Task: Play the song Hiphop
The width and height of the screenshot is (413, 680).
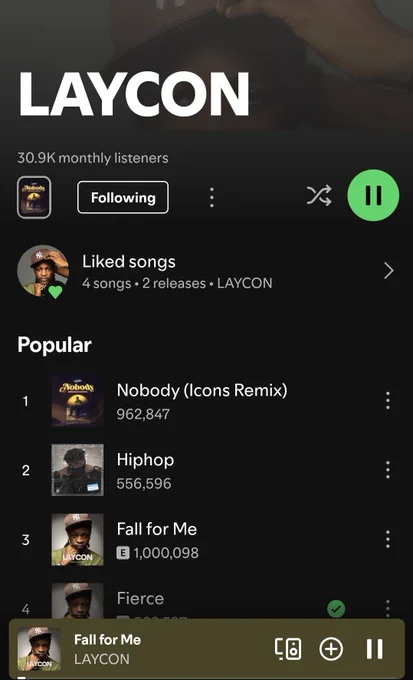Action: pos(202,470)
